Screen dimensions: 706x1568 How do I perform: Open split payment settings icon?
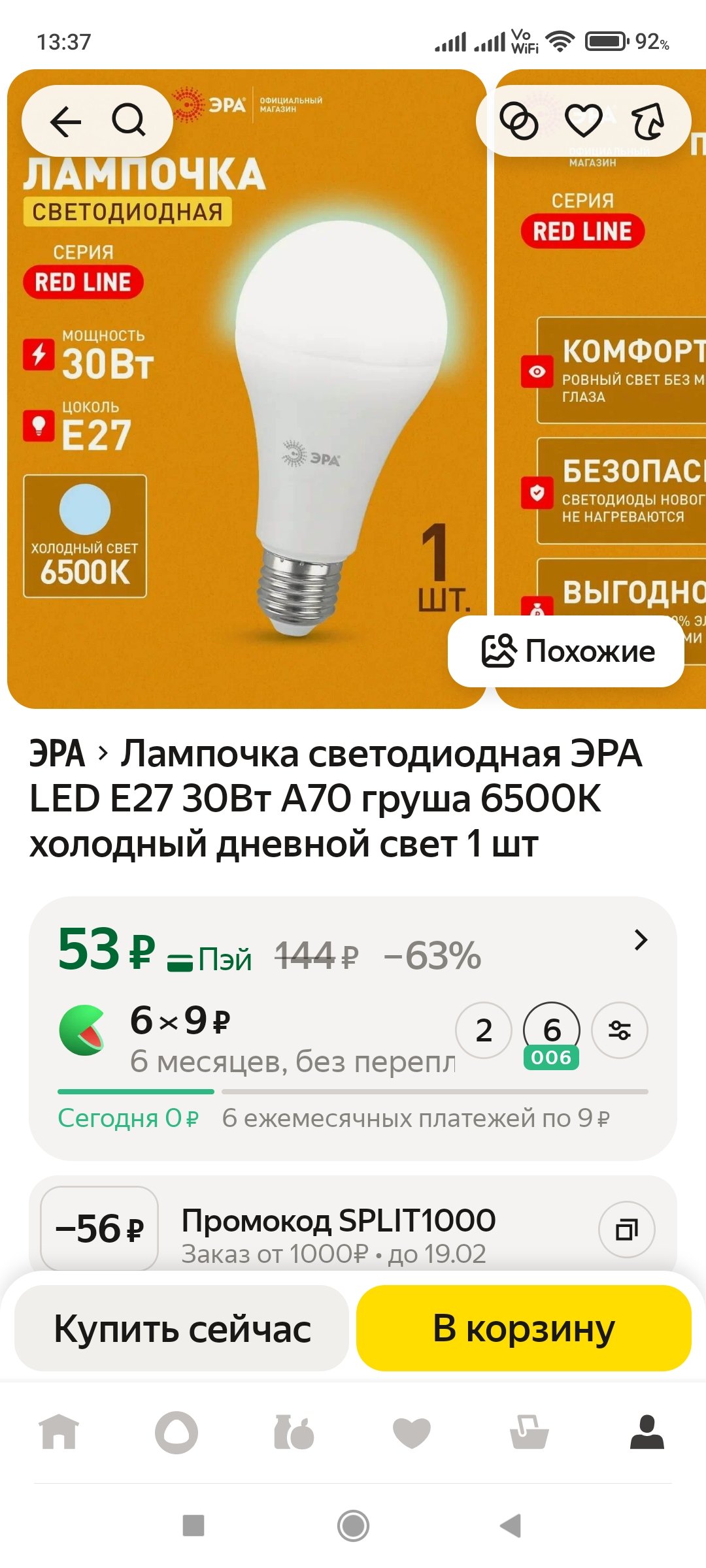point(619,1030)
